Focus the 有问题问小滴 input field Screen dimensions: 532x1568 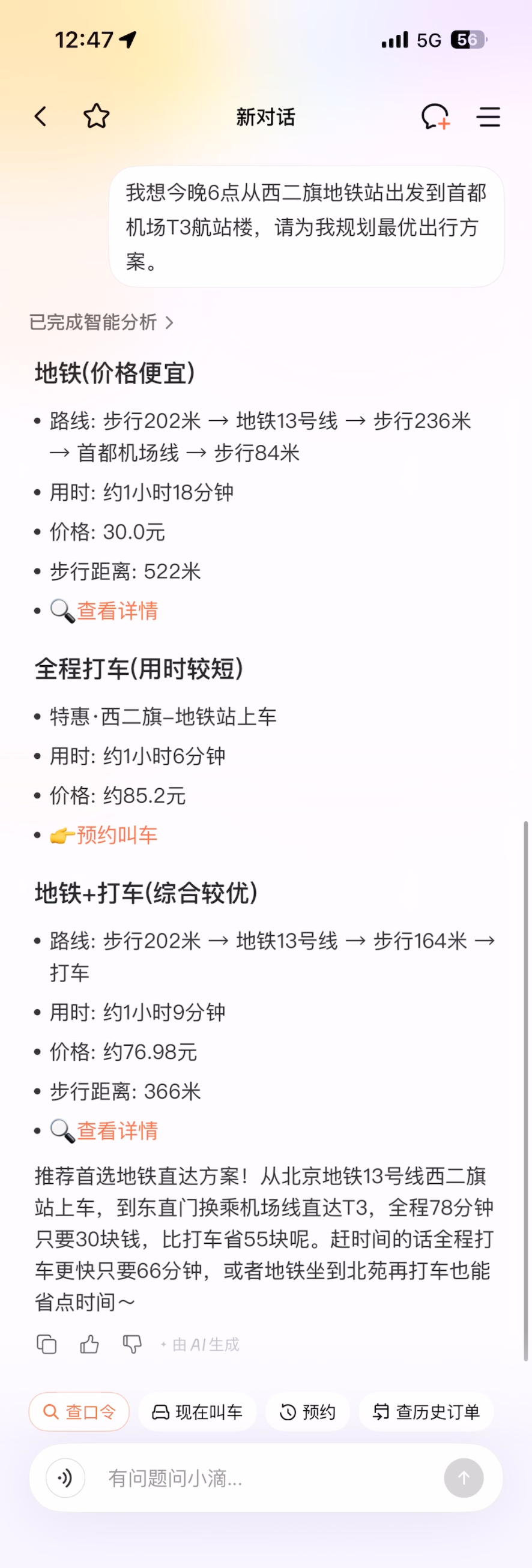click(x=262, y=1477)
